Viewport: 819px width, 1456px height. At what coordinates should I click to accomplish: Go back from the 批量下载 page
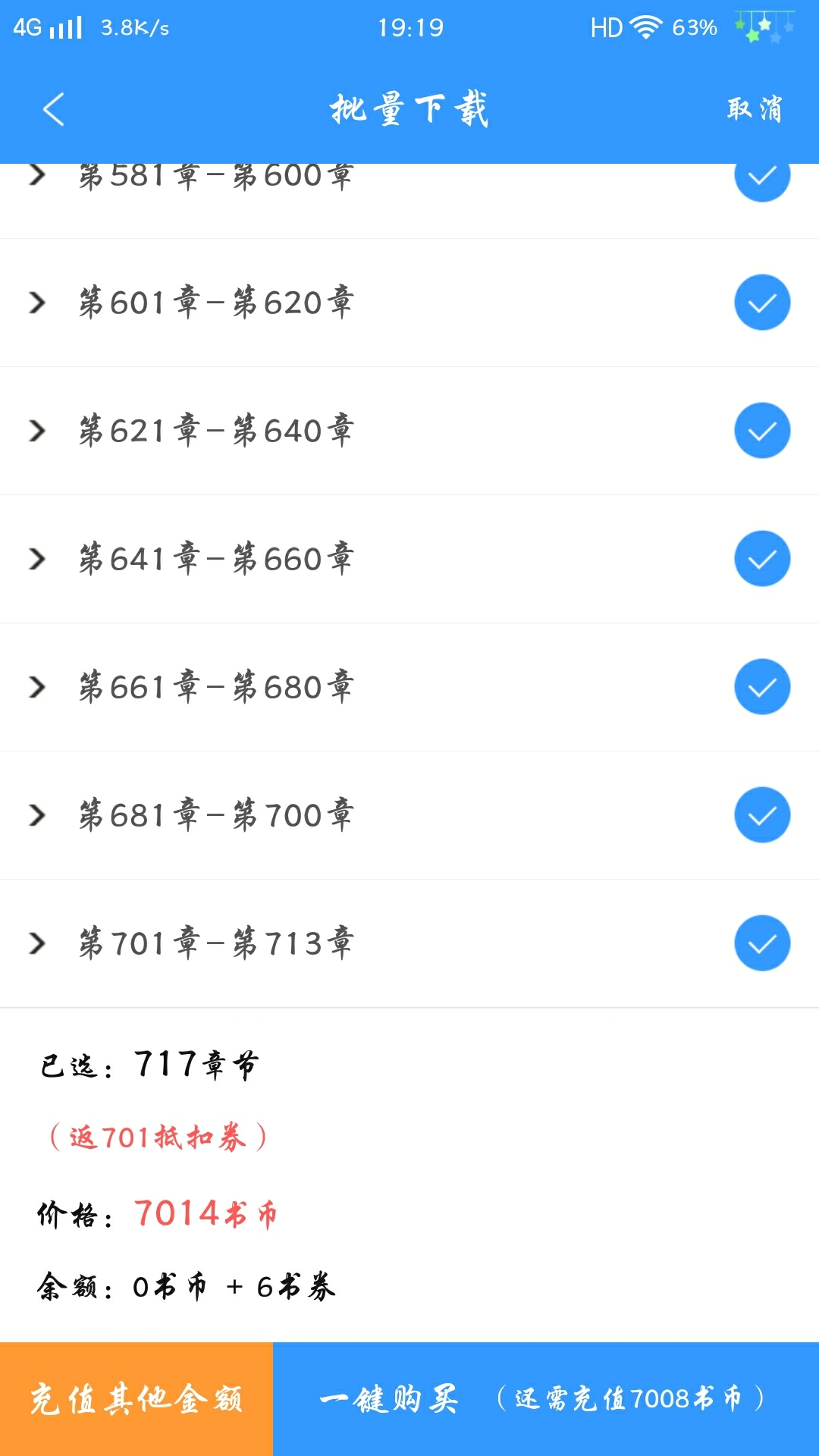point(53,109)
